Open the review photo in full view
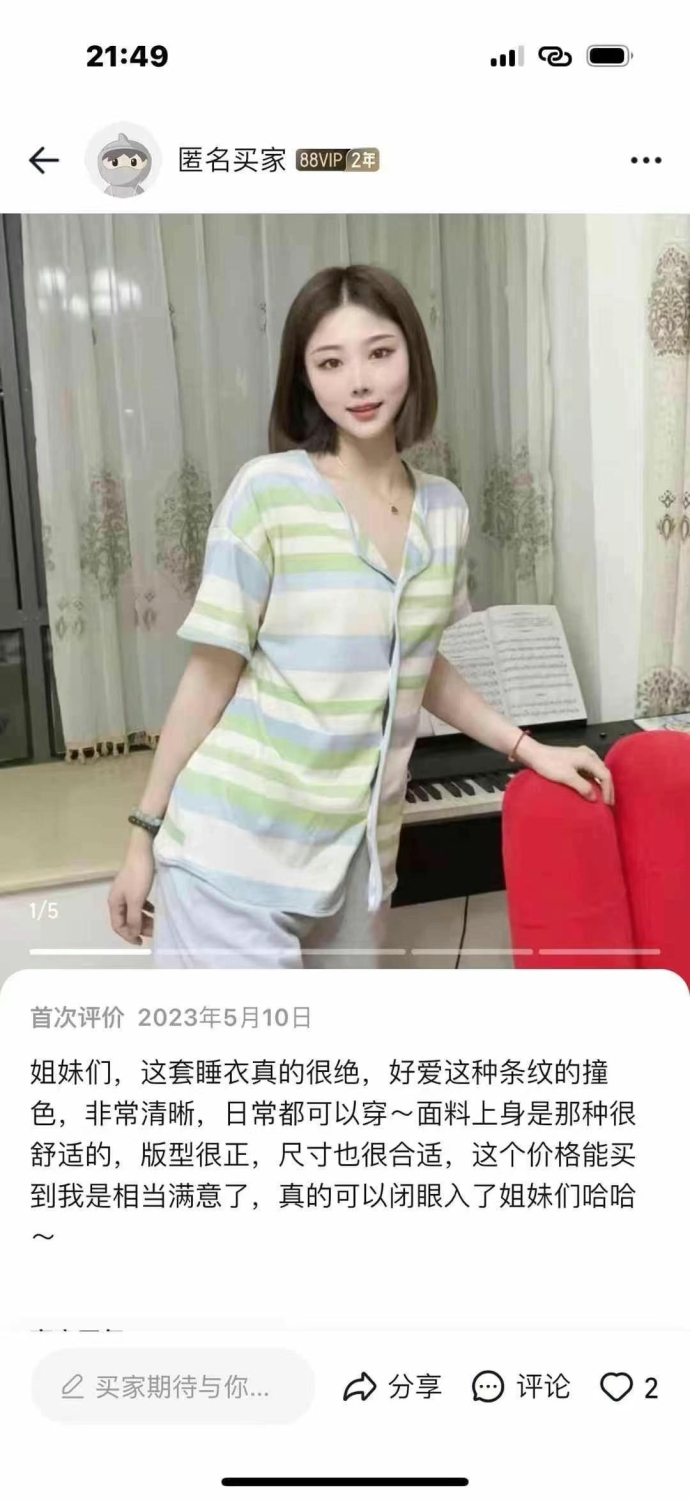This screenshot has height=1500, width=690. pyautogui.click(x=345, y=590)
